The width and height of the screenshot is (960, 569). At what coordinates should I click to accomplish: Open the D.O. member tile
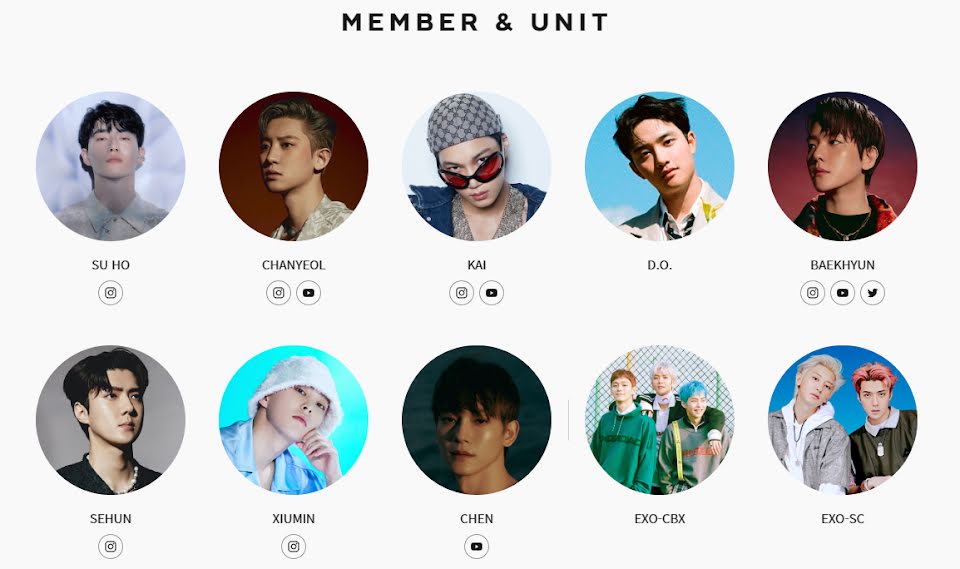pos(659,166)
